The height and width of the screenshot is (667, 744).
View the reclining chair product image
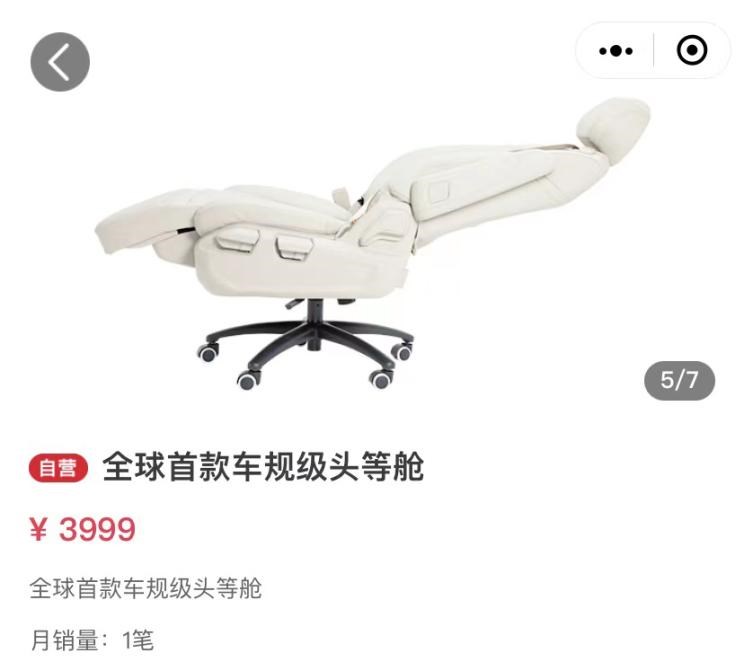[372, 240]
